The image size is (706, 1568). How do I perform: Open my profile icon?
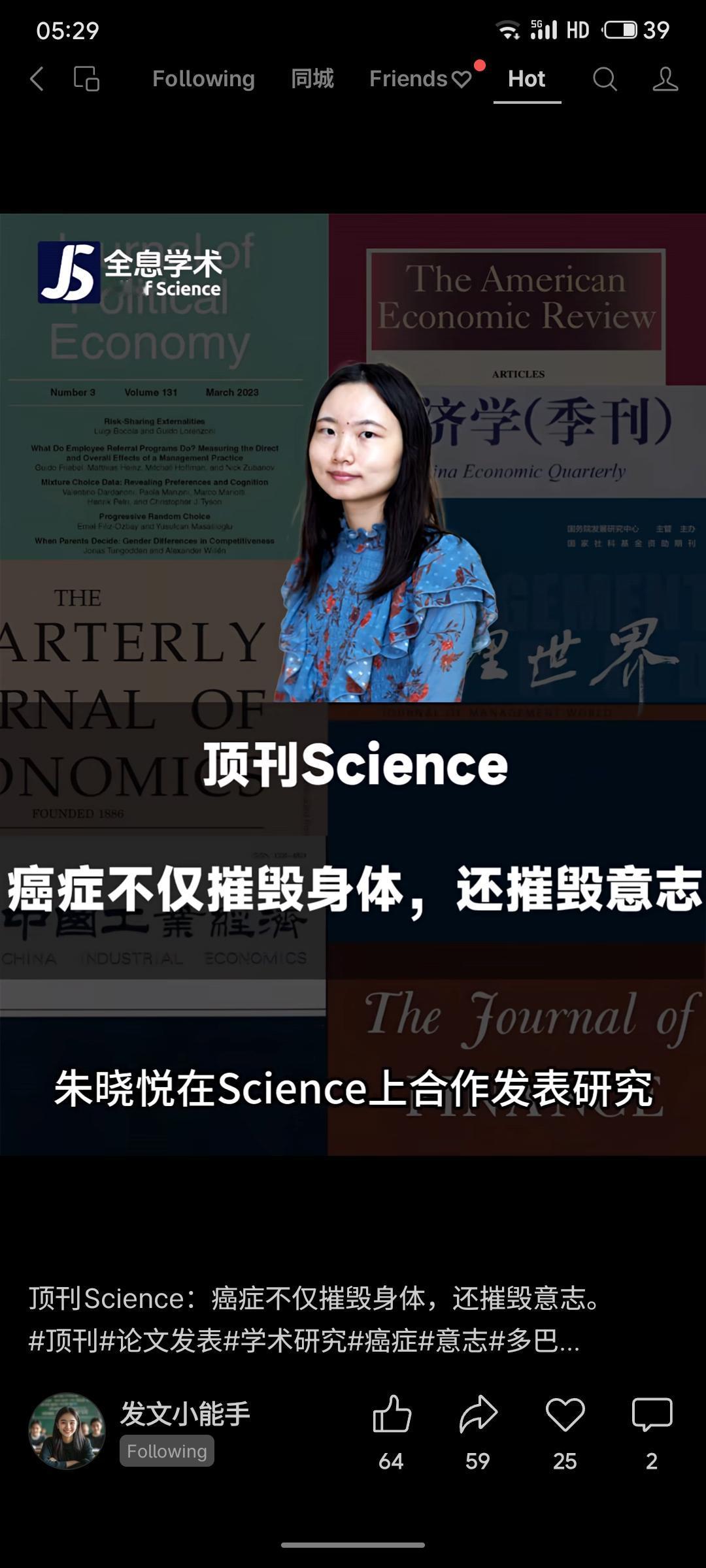[x=665, y=80]
